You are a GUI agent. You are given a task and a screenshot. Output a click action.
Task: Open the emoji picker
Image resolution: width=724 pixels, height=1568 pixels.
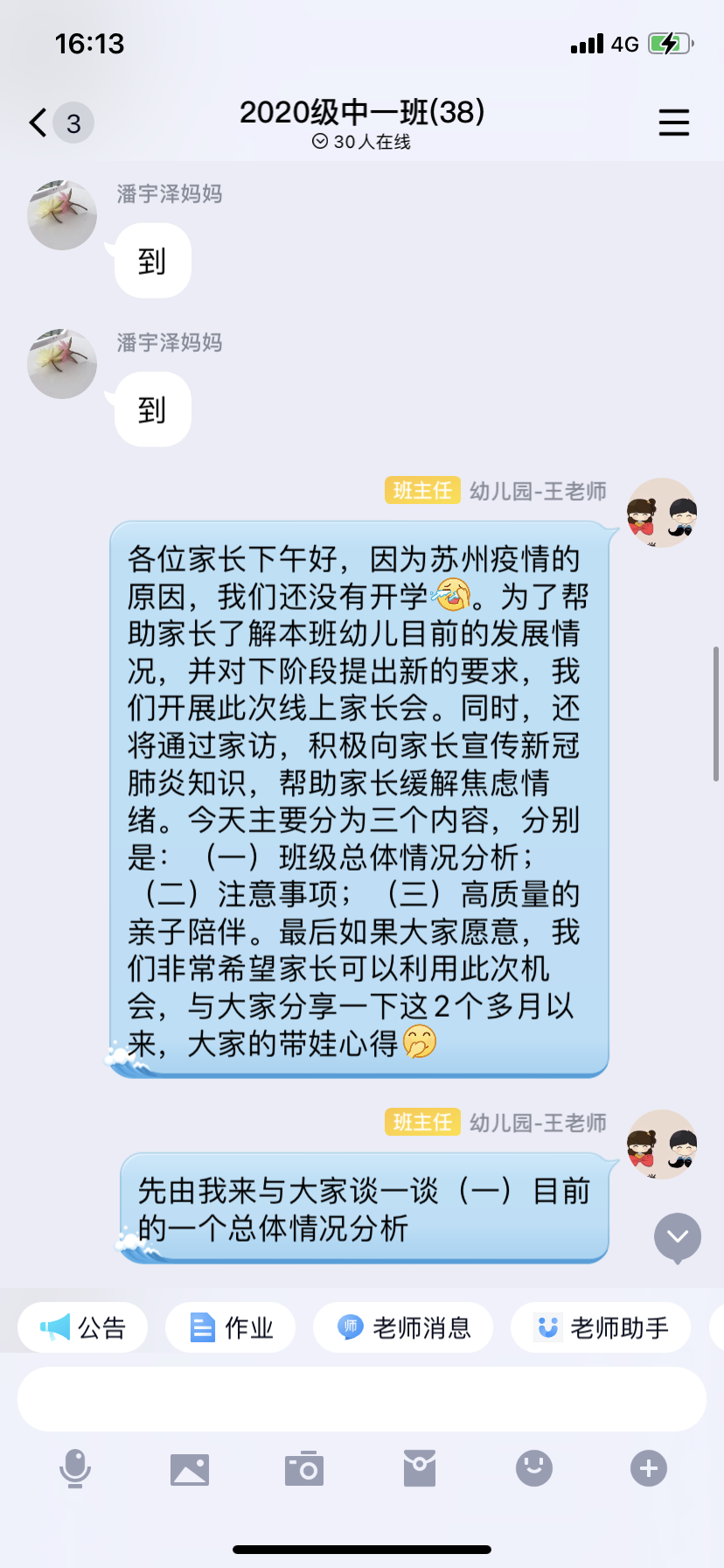534,1468
